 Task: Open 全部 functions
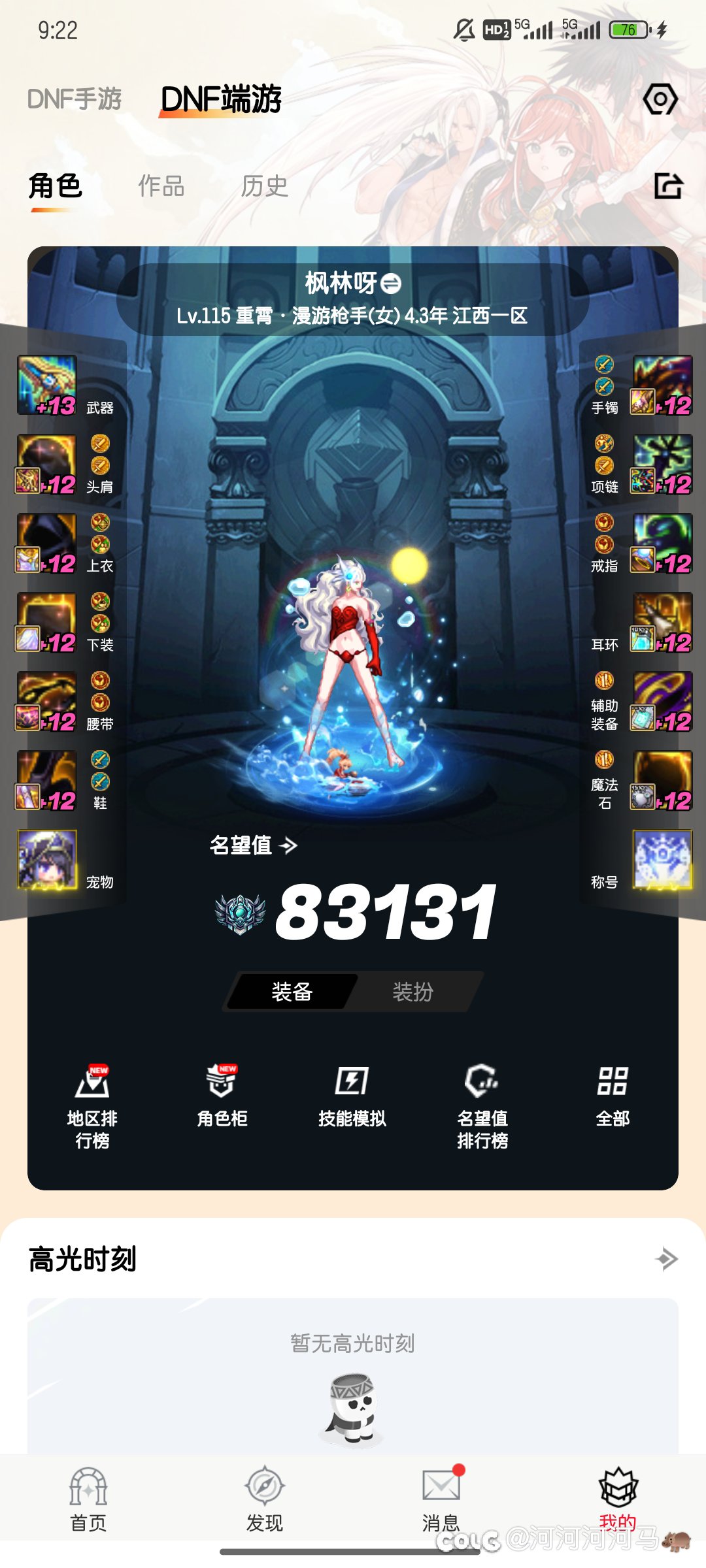coord(613,1096)
